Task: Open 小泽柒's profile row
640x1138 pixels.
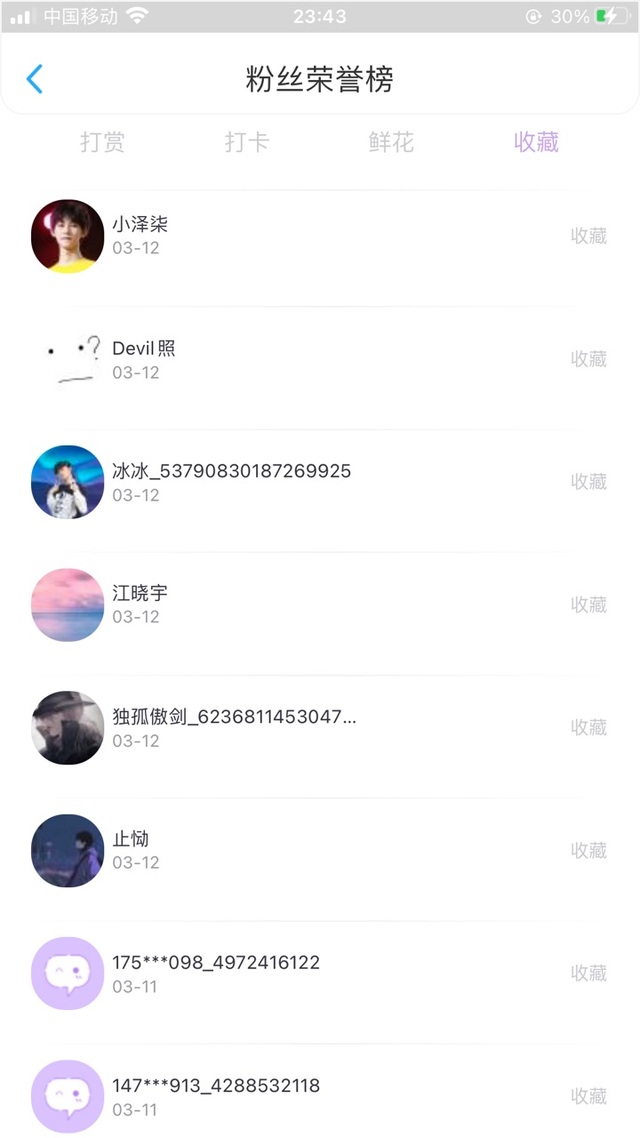Action: click(x=300, y=236)
